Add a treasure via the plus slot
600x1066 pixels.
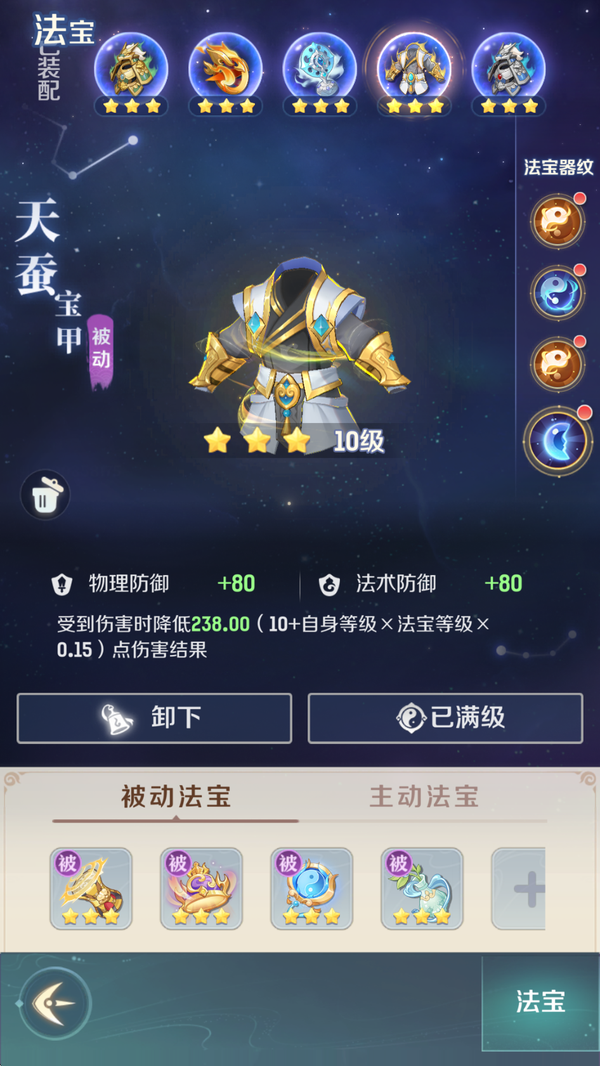coord(522,888)
